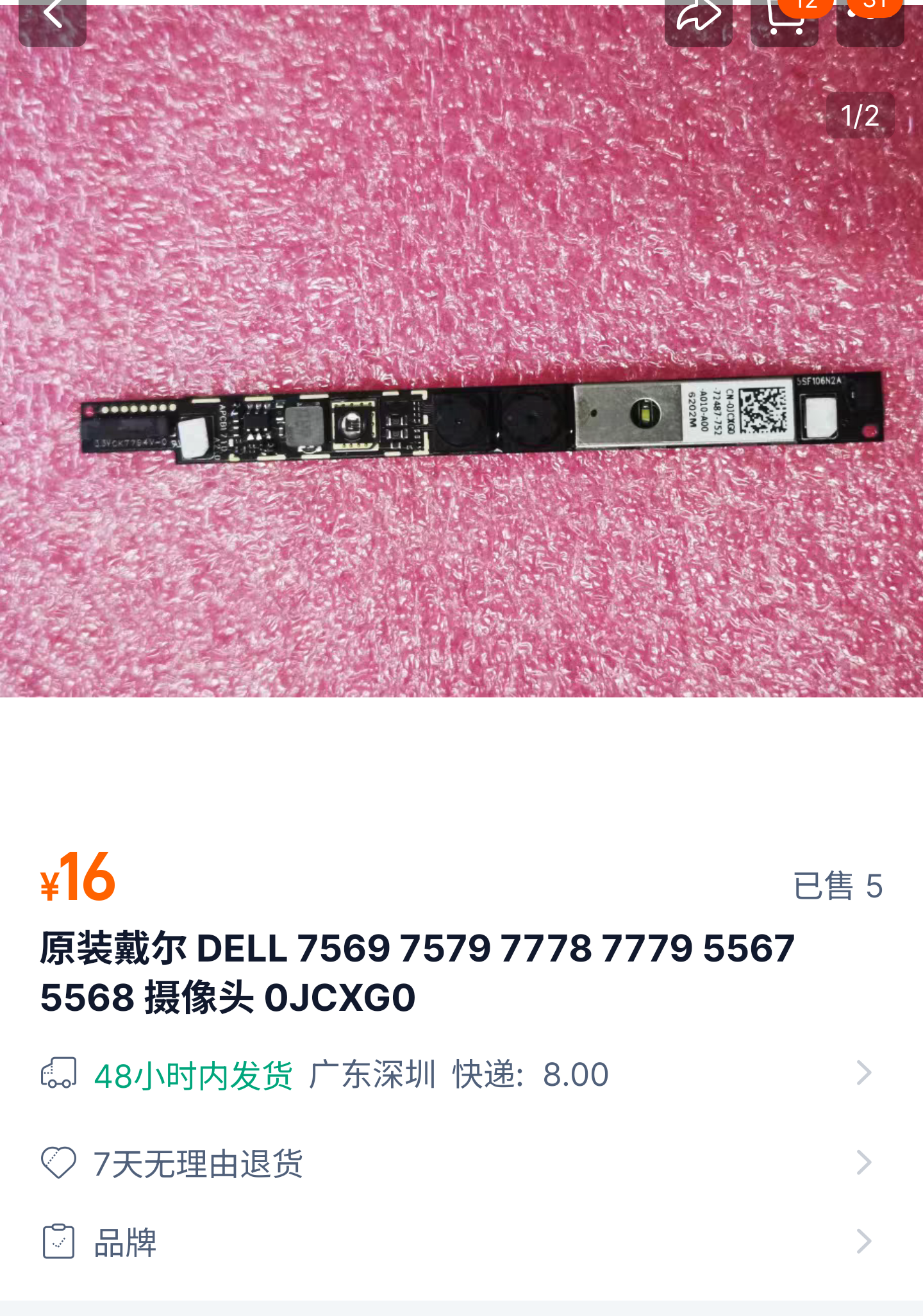
Task: Share this Dell camera listing
Action: pos(698,18)
